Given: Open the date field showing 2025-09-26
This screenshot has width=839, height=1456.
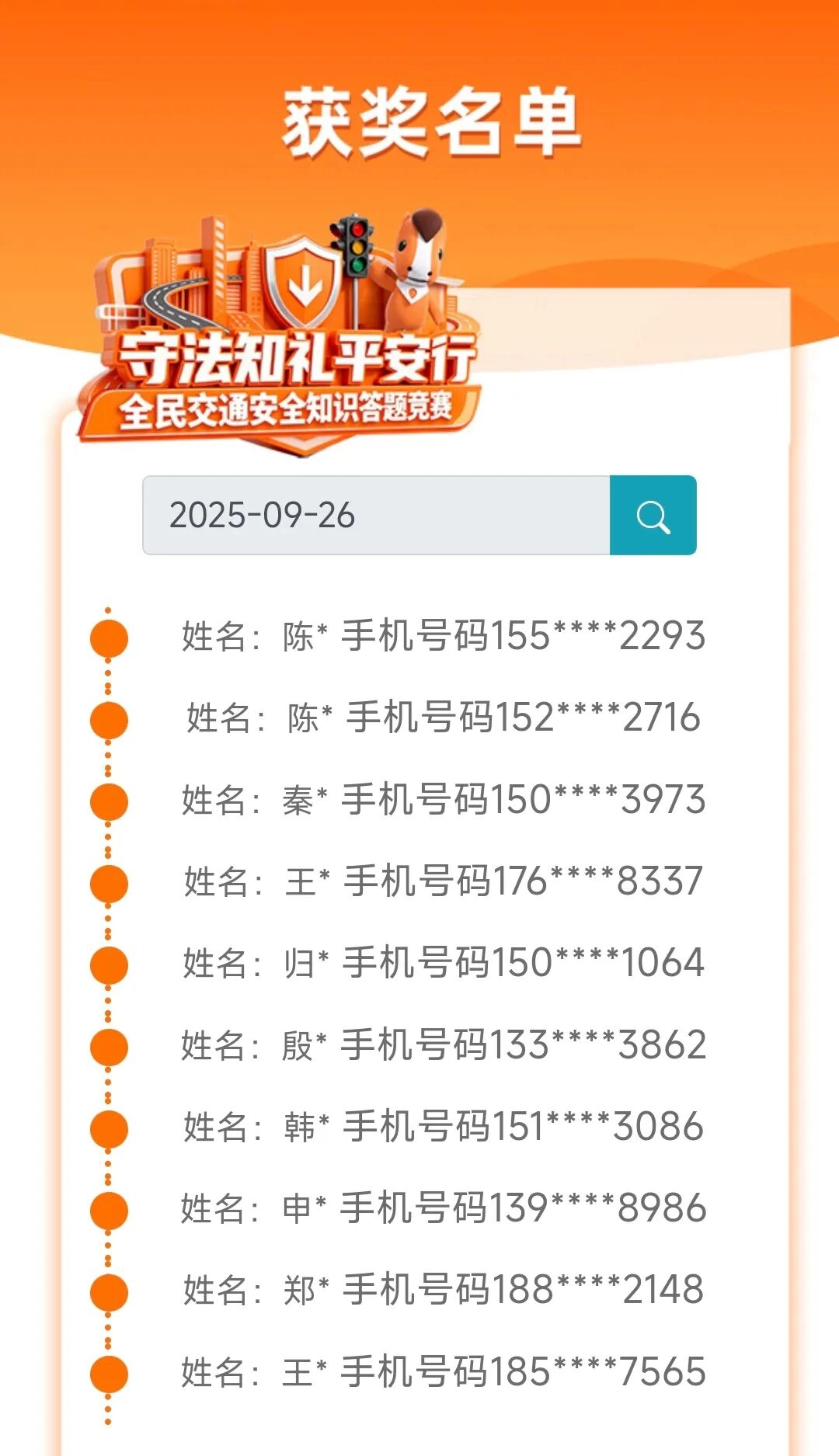Looking at the screenshot, I should coord(376,516).
